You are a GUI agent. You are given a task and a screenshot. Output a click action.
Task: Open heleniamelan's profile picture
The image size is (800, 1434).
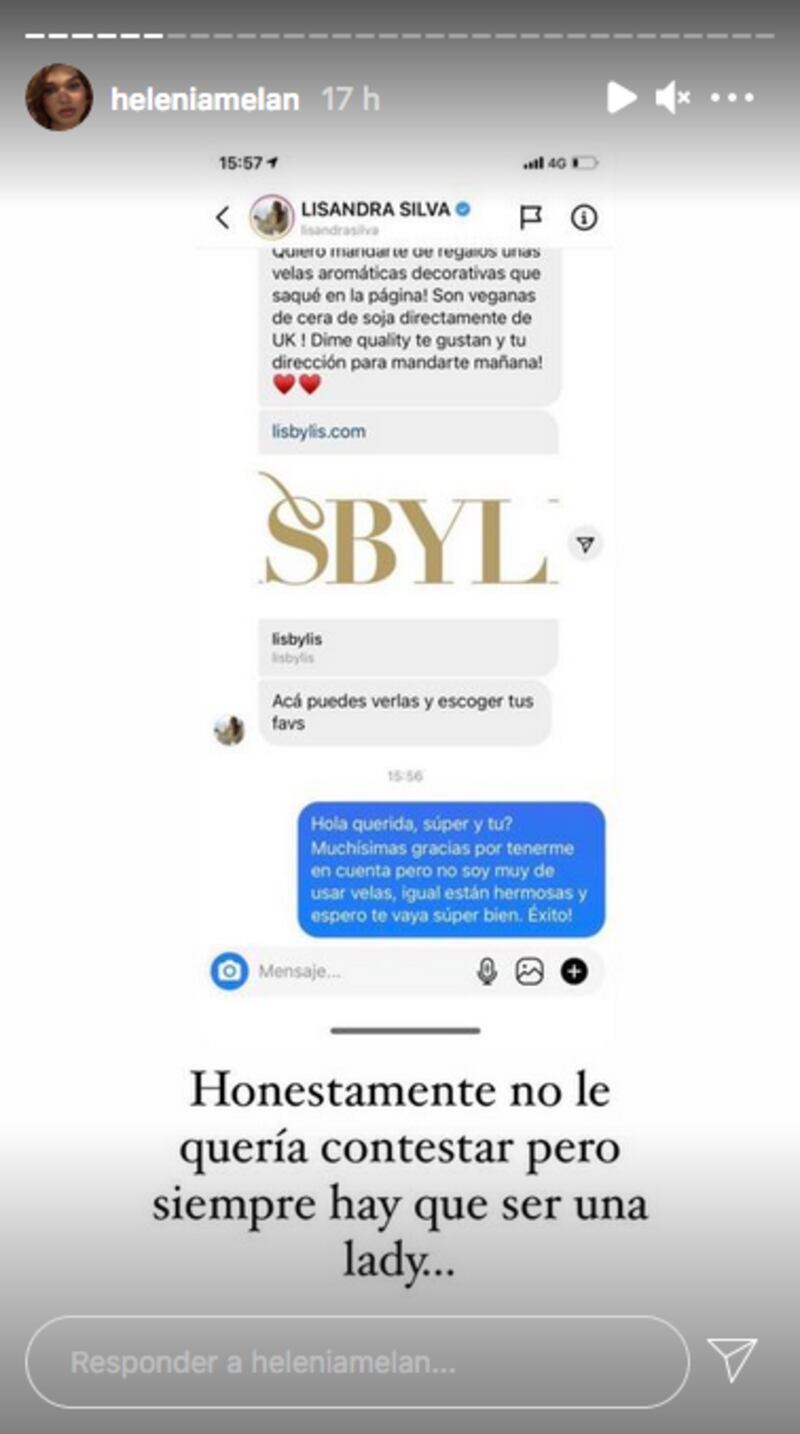tap(59, 97)
